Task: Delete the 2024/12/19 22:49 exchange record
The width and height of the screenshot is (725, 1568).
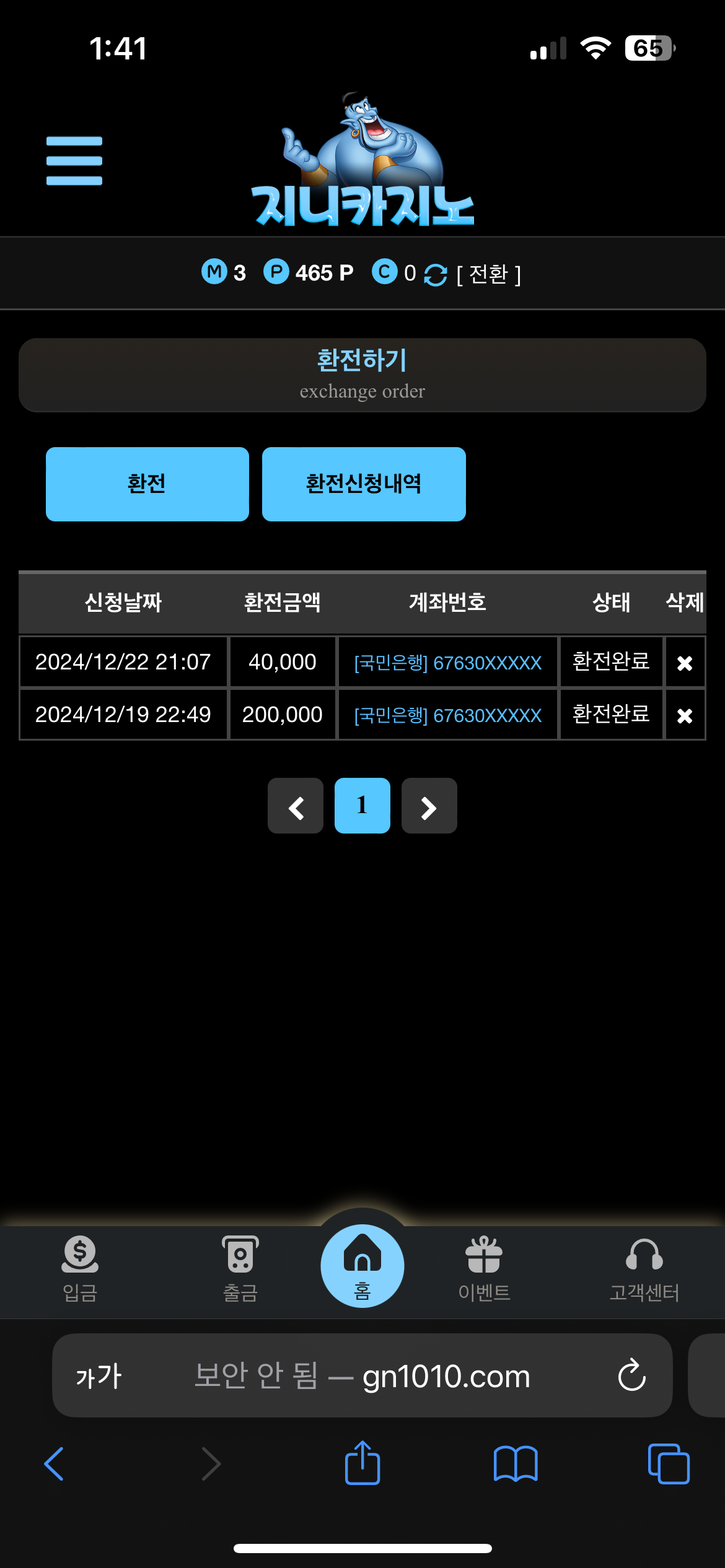Action: 685,716
